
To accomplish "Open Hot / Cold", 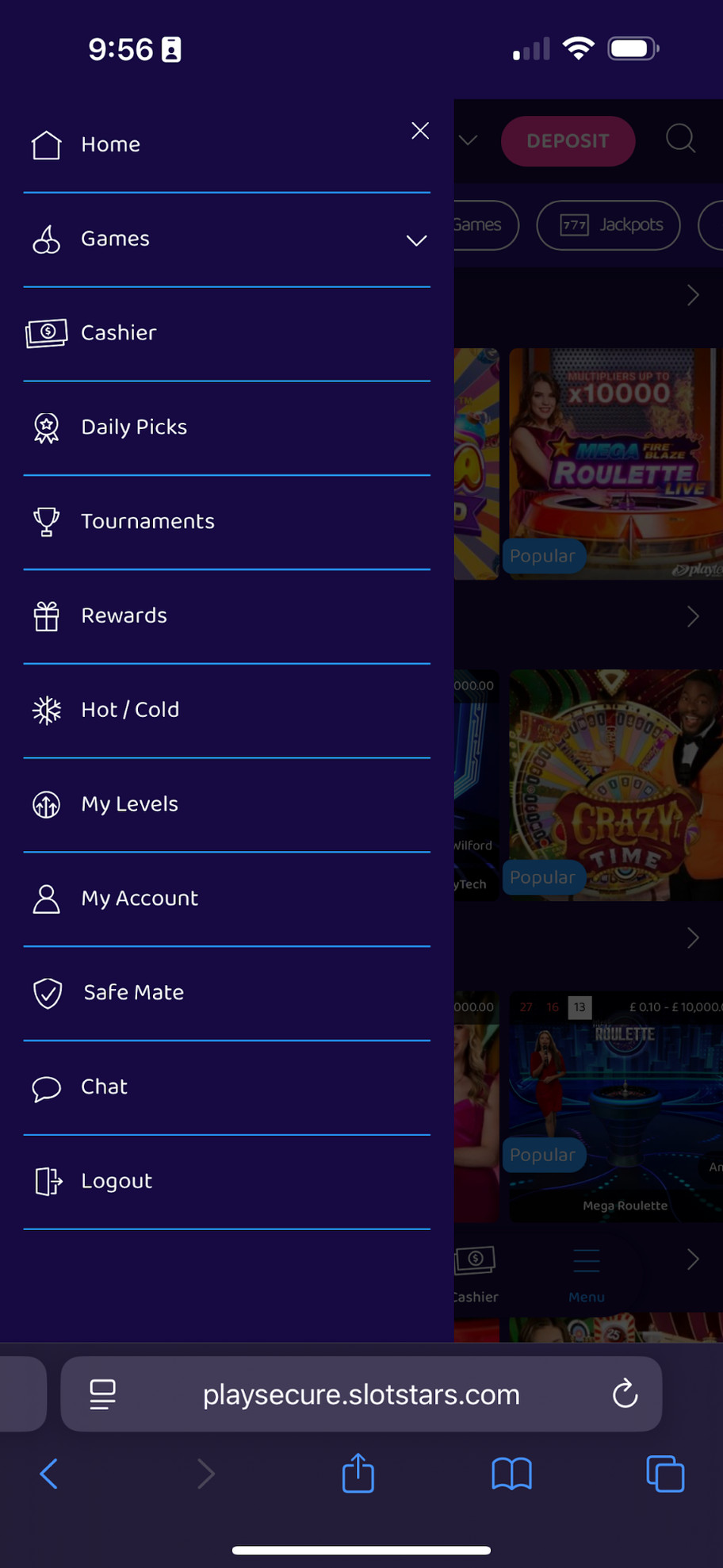I will (x=130, y=710).
